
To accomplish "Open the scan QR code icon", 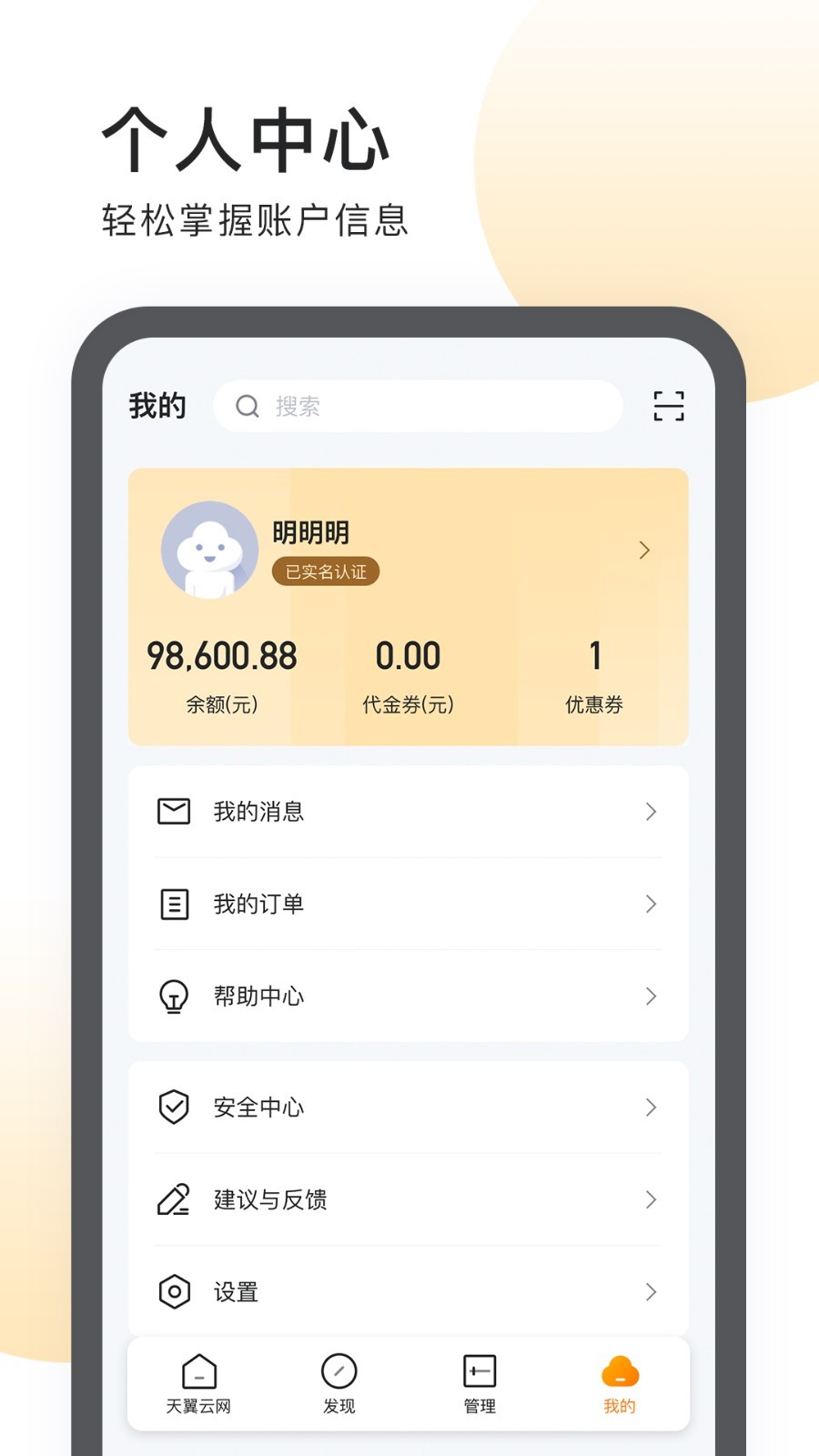I will 669,406.
